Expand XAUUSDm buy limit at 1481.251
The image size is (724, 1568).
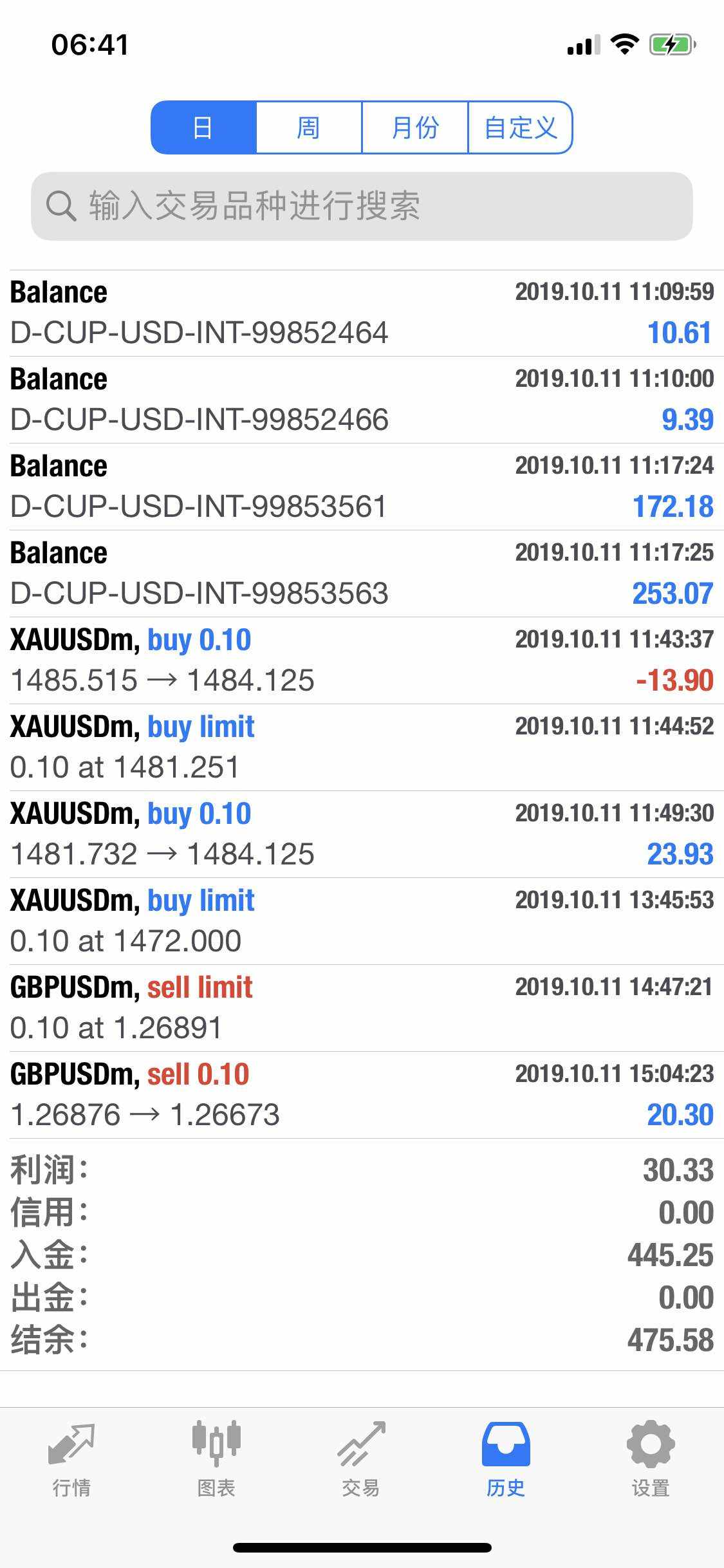coord(362,747)
